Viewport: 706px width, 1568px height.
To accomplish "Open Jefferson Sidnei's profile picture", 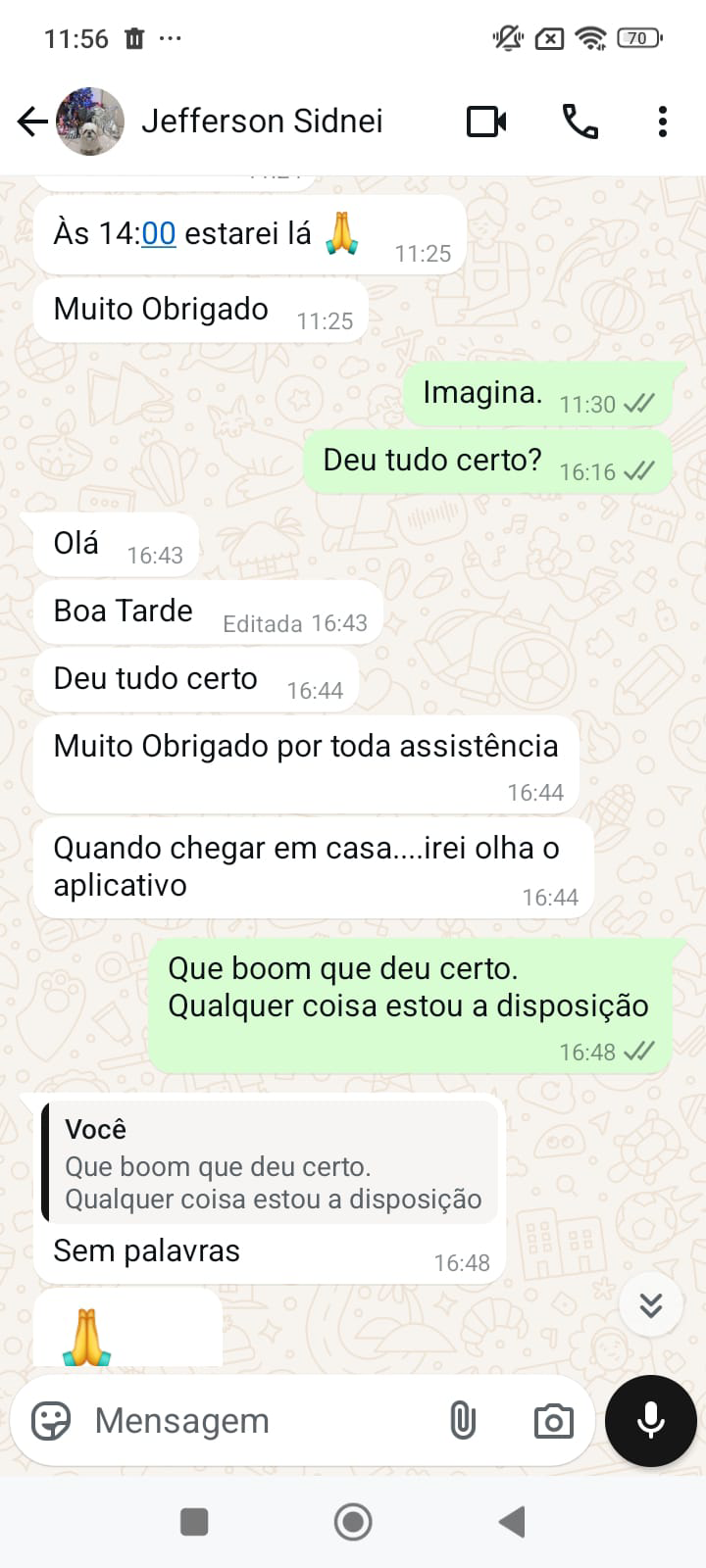I will (x=90, y=122).
